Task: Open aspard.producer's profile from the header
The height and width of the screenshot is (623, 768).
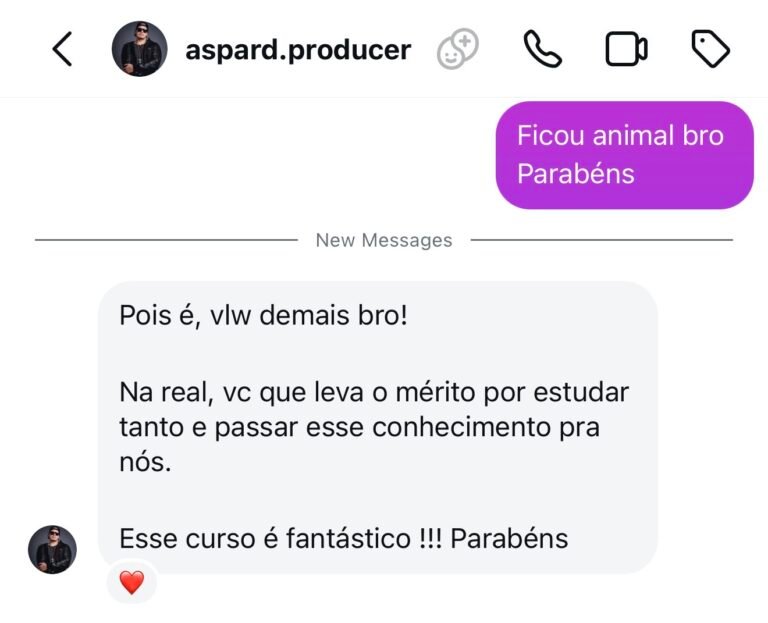Action: click(297, 49)
